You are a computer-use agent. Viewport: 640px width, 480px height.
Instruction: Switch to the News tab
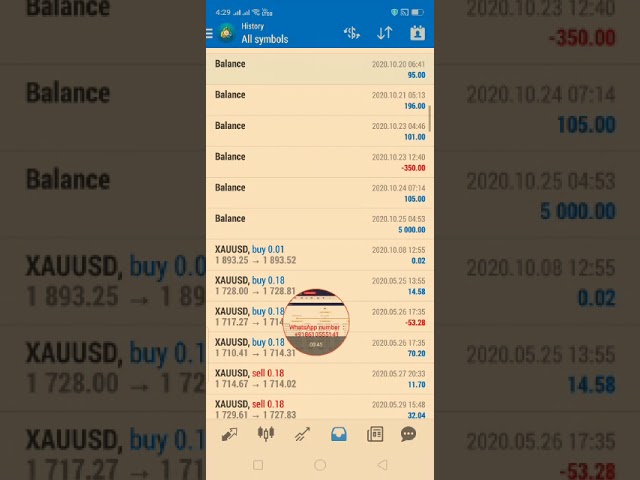(x=375, y=434)
